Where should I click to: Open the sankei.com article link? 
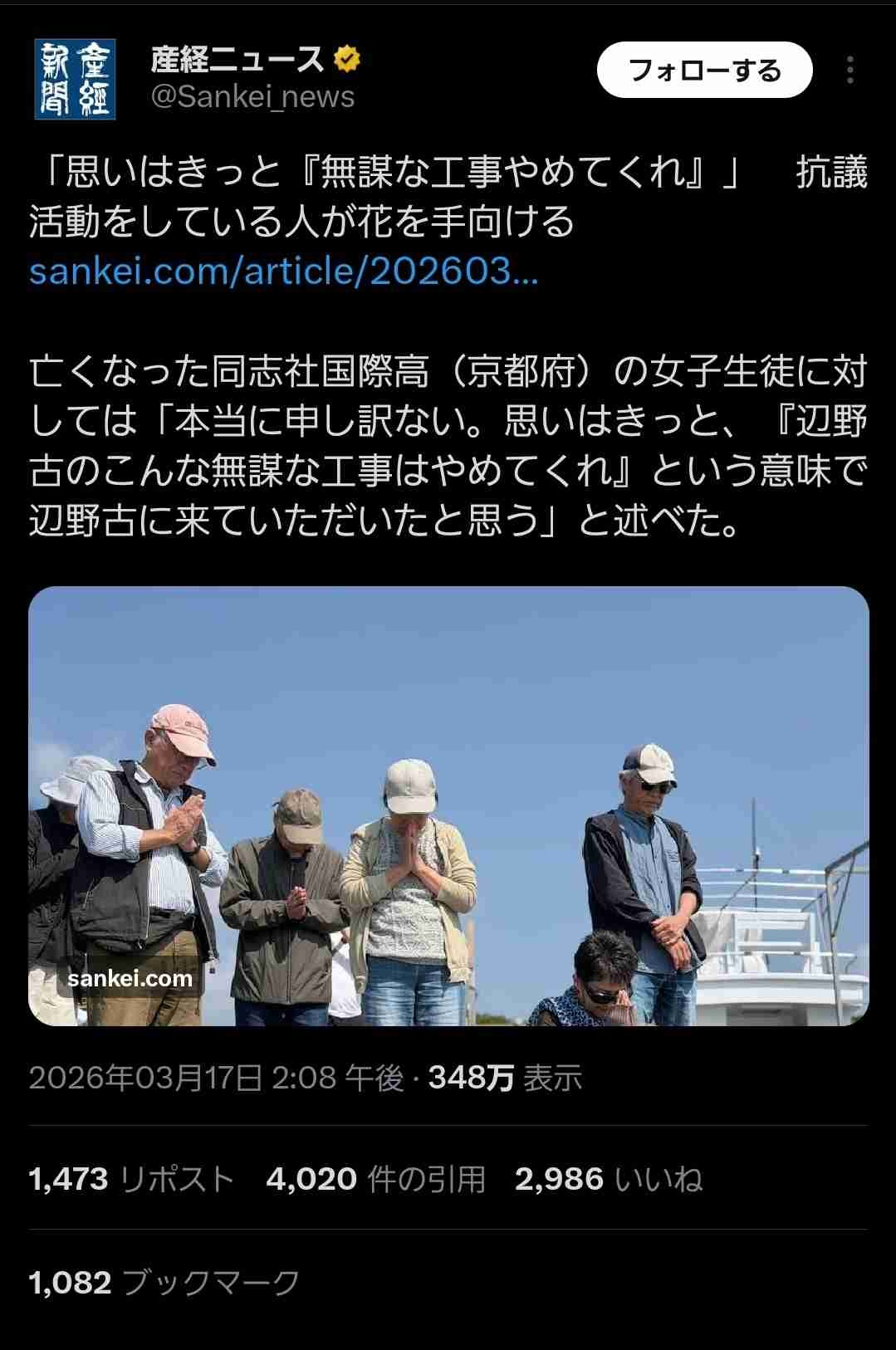coord(283,271)
